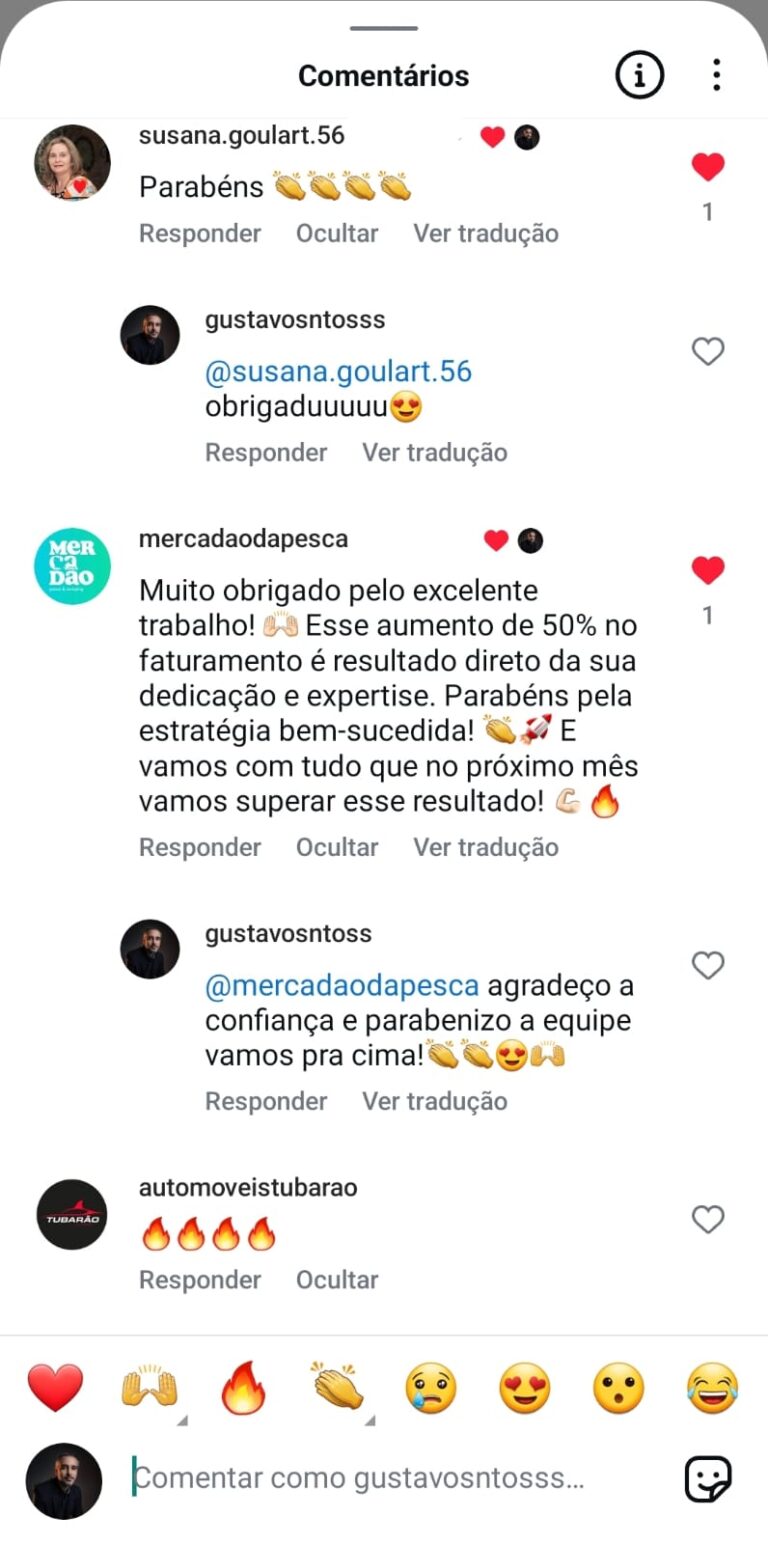This screenshot has width=768, height=1544.
Task: Select the clapping hands quick reaction
Action: [338, 1386]
